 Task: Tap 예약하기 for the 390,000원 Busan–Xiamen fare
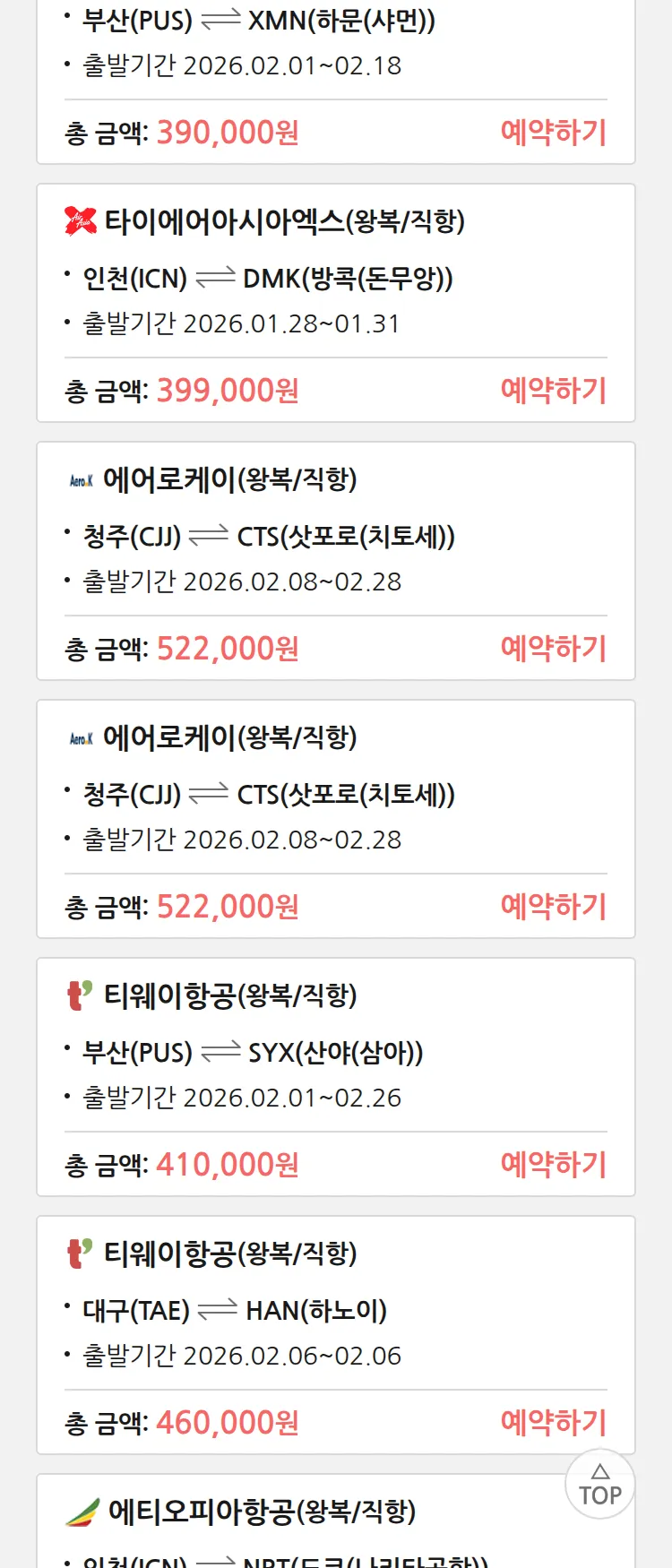pos(553,133)
